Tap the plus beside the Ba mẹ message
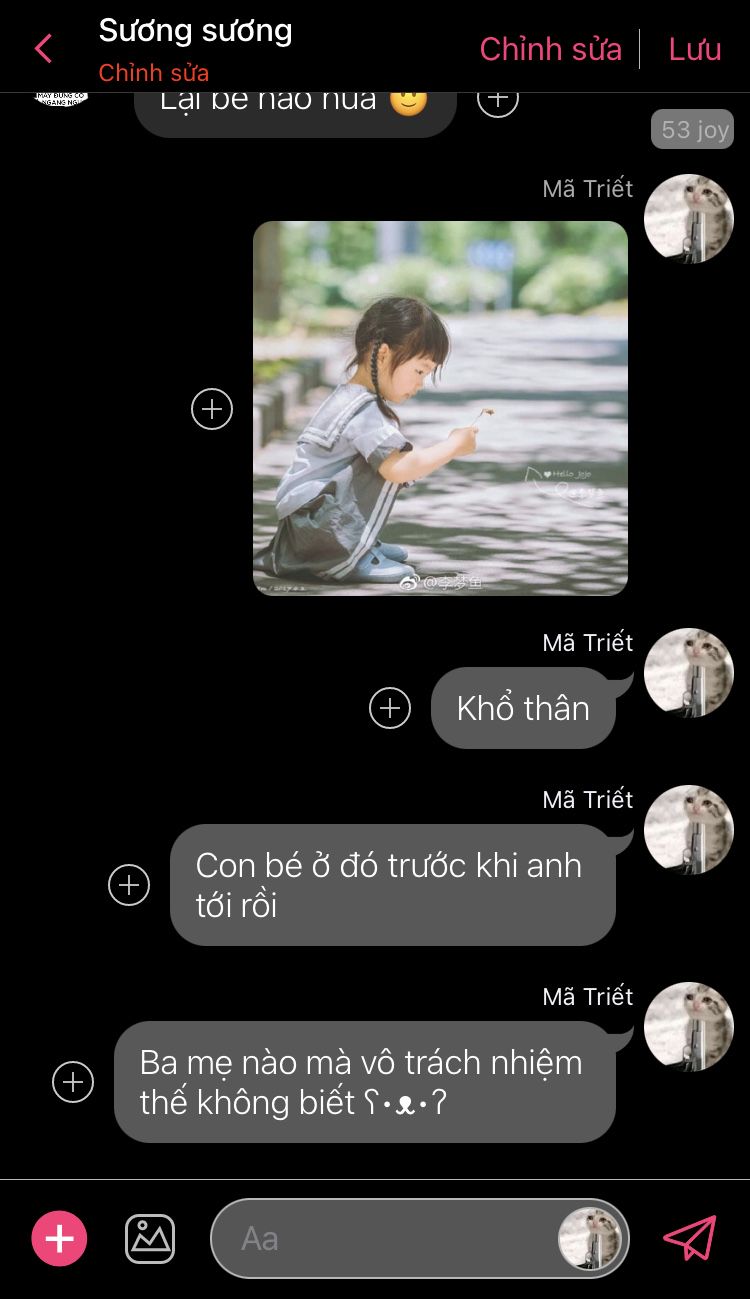The width and height of the screenshot is (750, 1299). tap(73, 1082)
